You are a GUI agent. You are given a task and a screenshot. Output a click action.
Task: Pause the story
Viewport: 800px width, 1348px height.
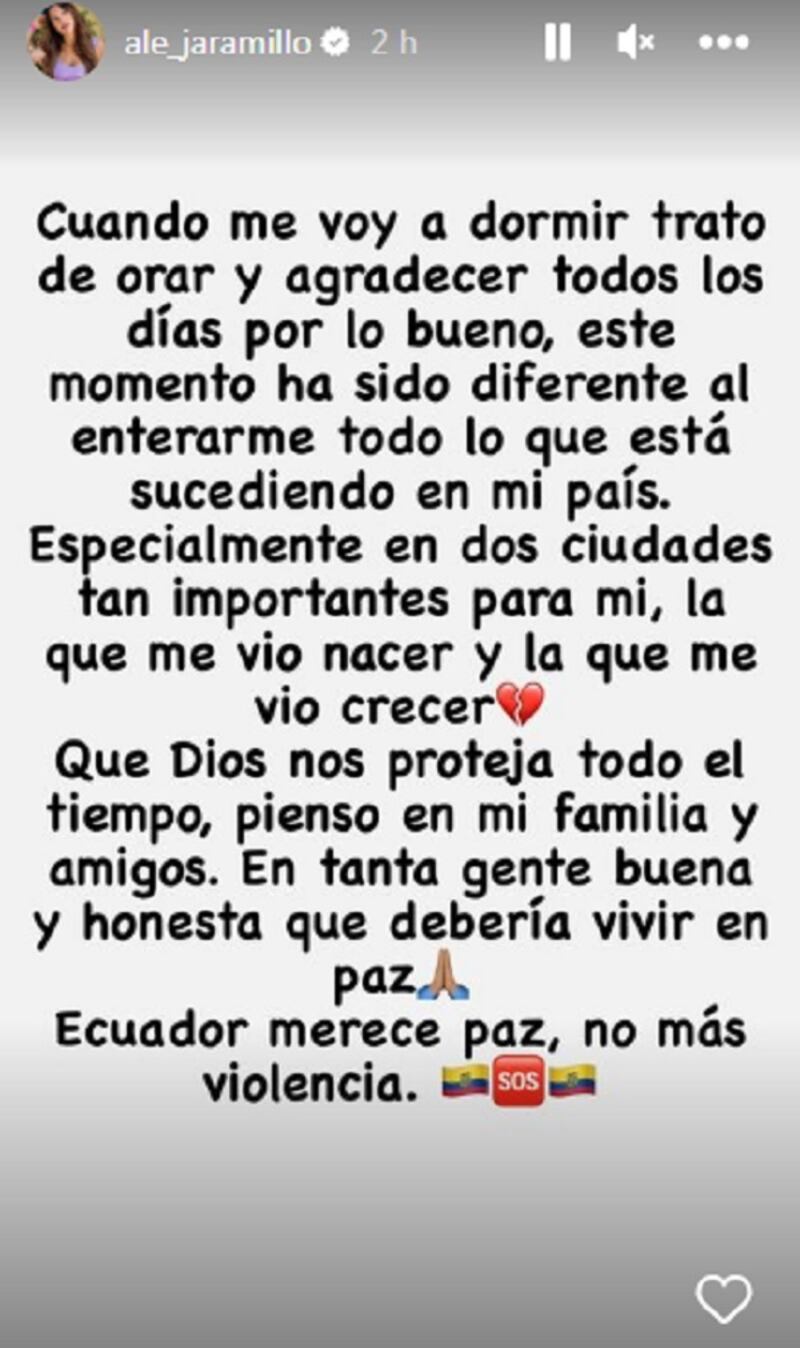point(557,43)
